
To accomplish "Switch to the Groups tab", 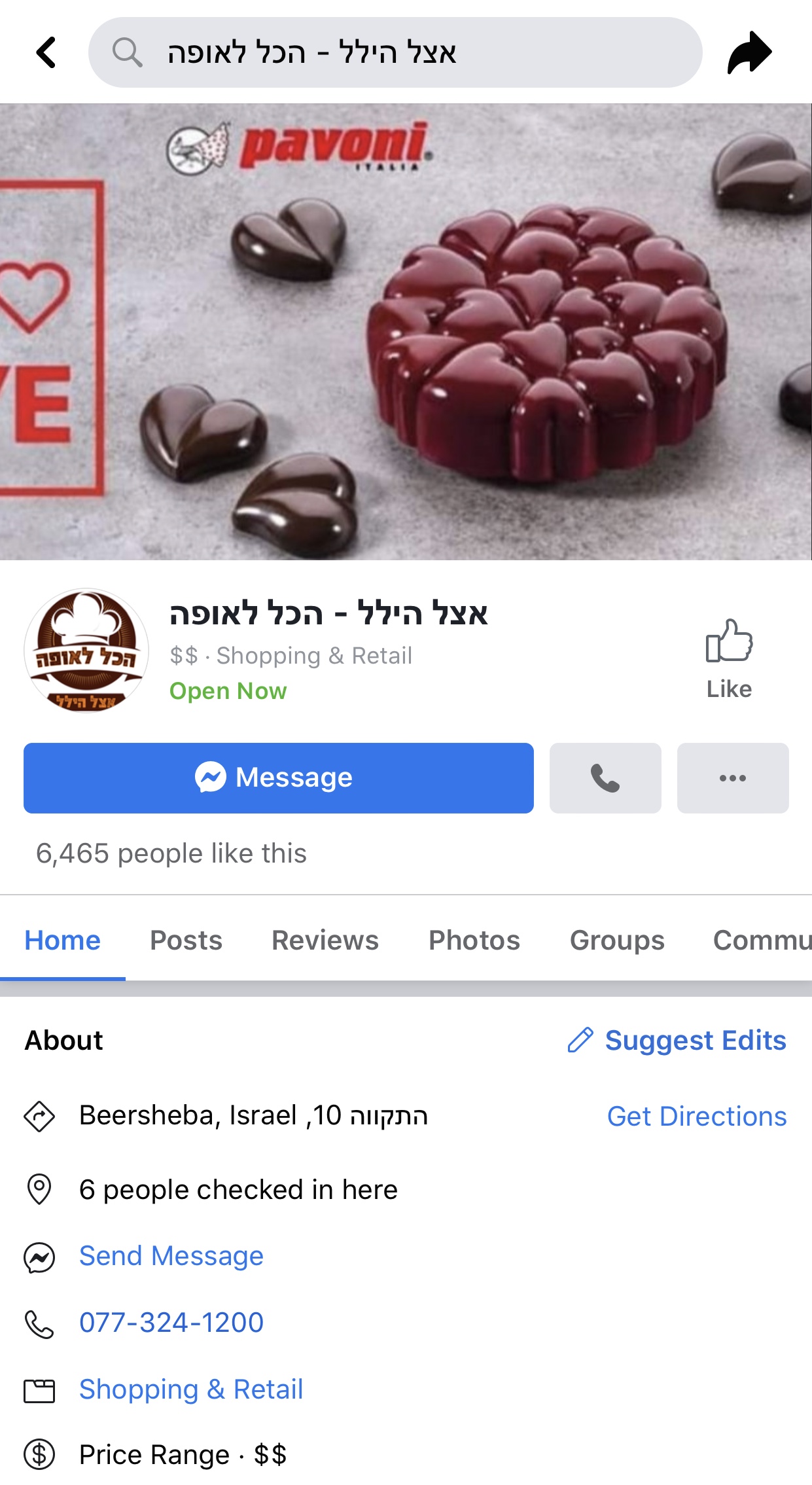I will (616, 940).
